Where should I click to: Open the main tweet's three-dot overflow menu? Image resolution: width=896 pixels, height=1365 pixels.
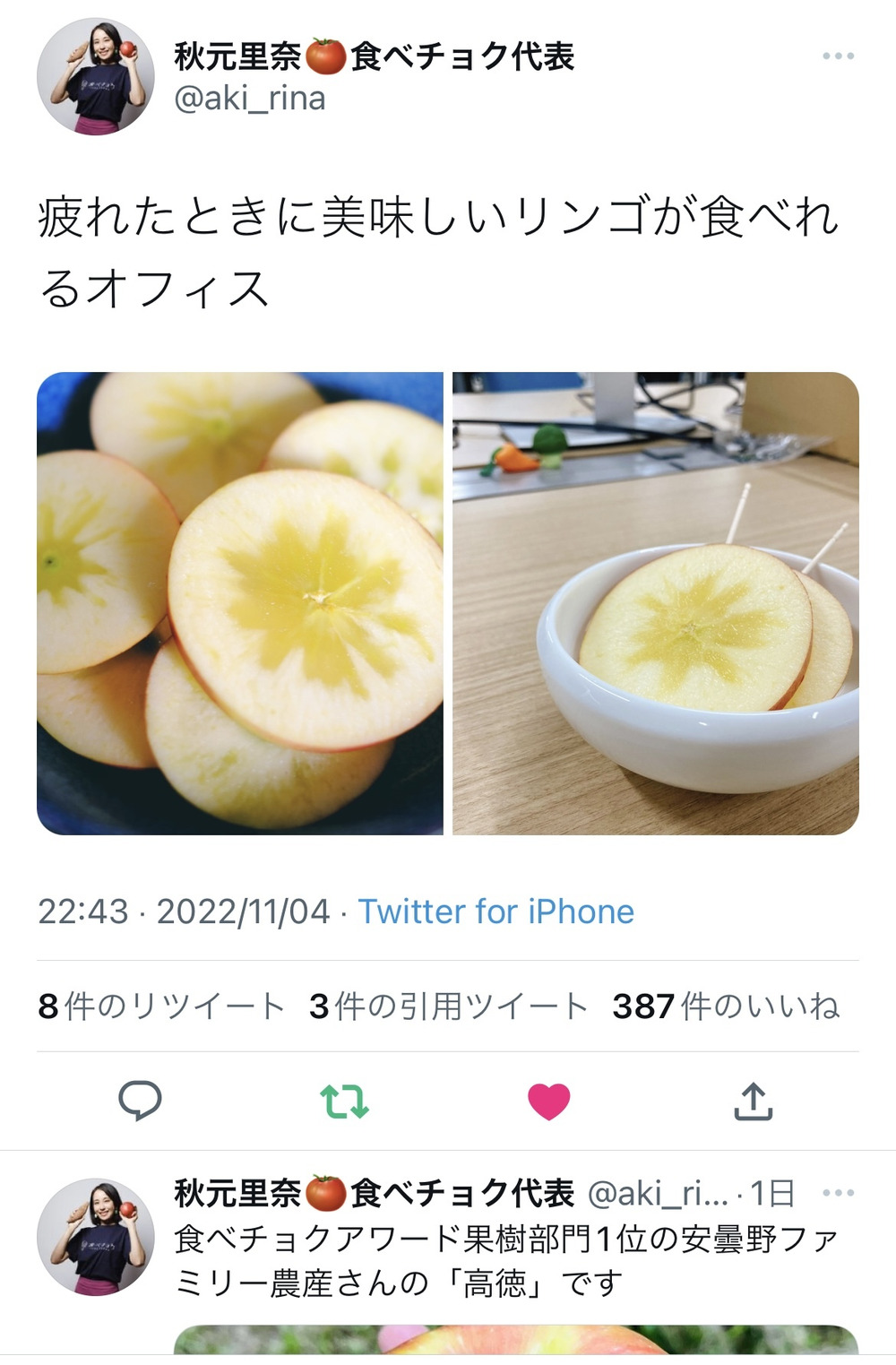838,56
